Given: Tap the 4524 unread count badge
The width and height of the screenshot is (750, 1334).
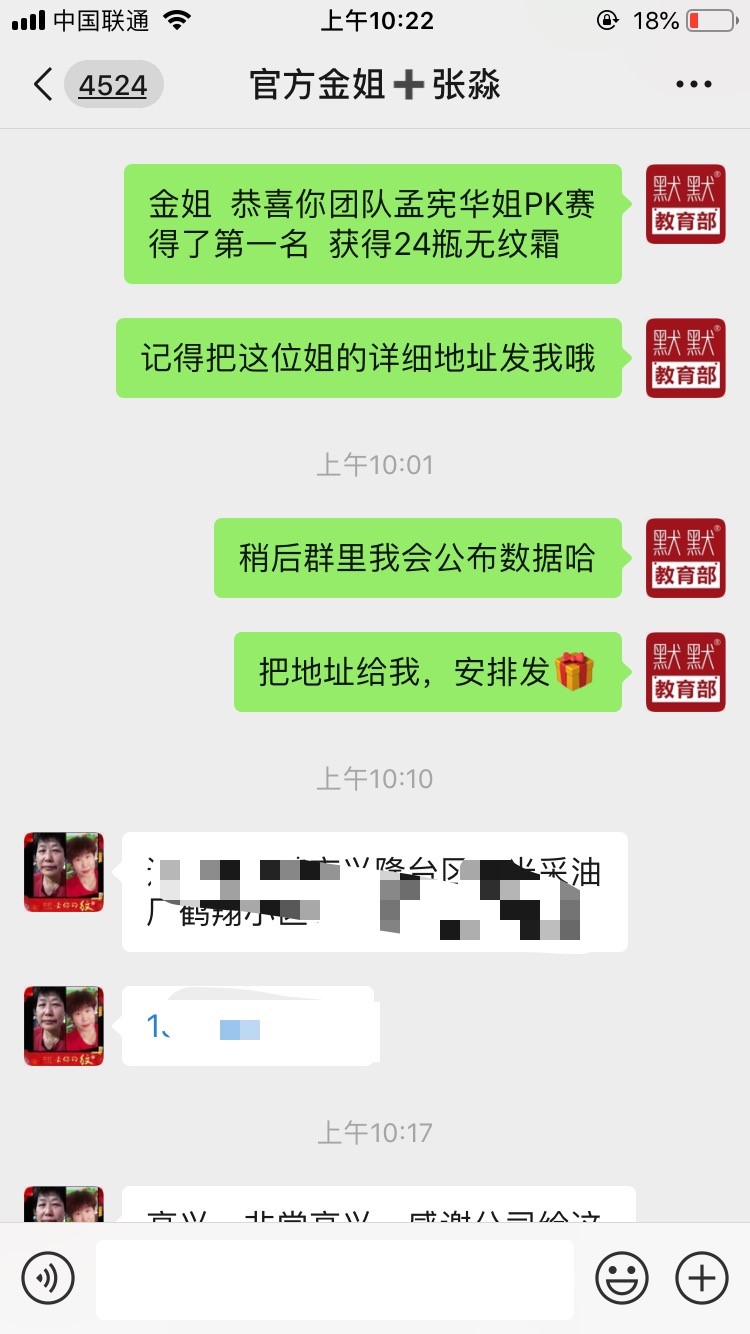Looking at the screenshot, I should tap(113, 85).
